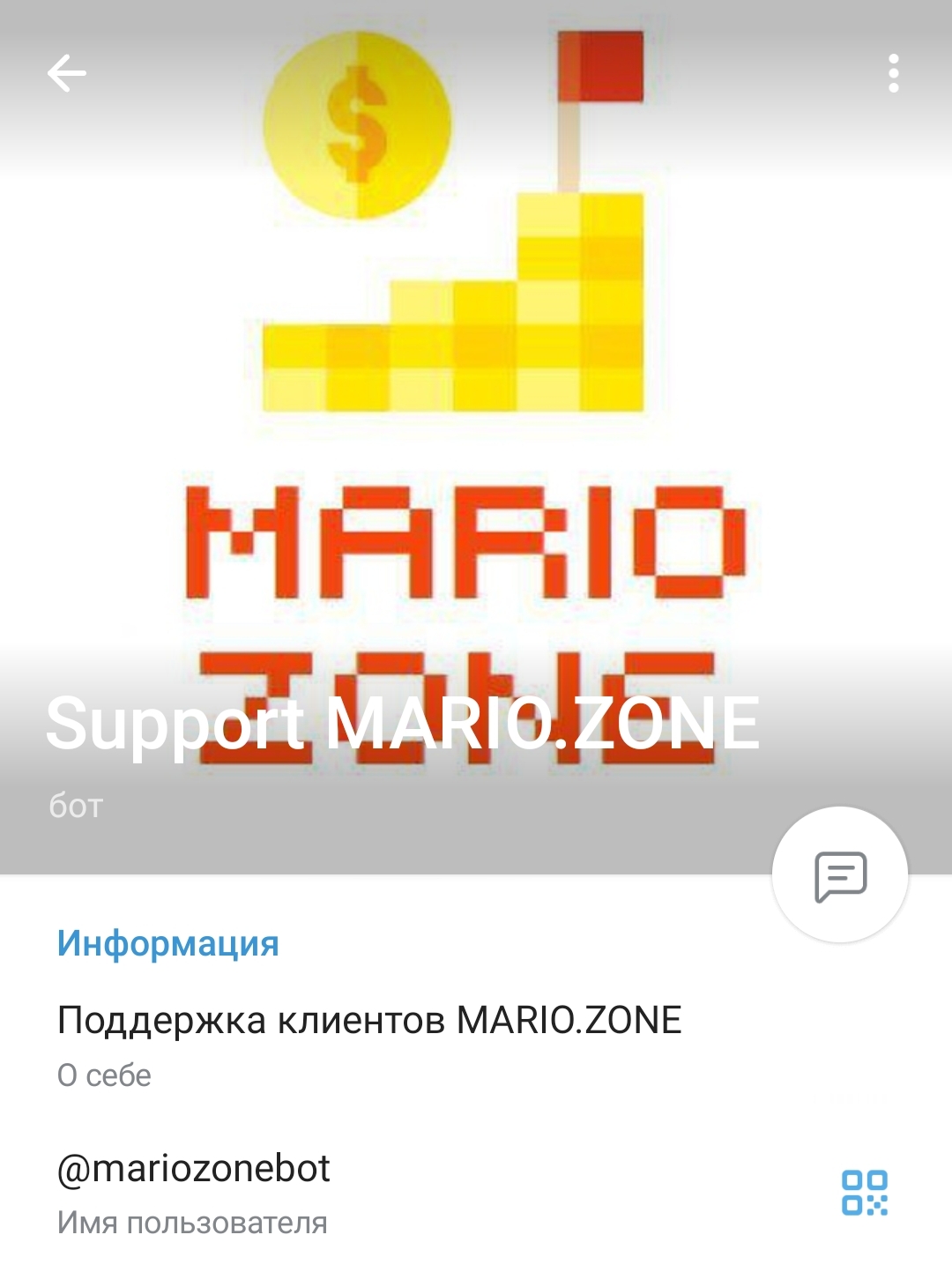Tap the back arrow to leave the profile
This screenshot has height=1287, width=952.
(x=66, y=72)
